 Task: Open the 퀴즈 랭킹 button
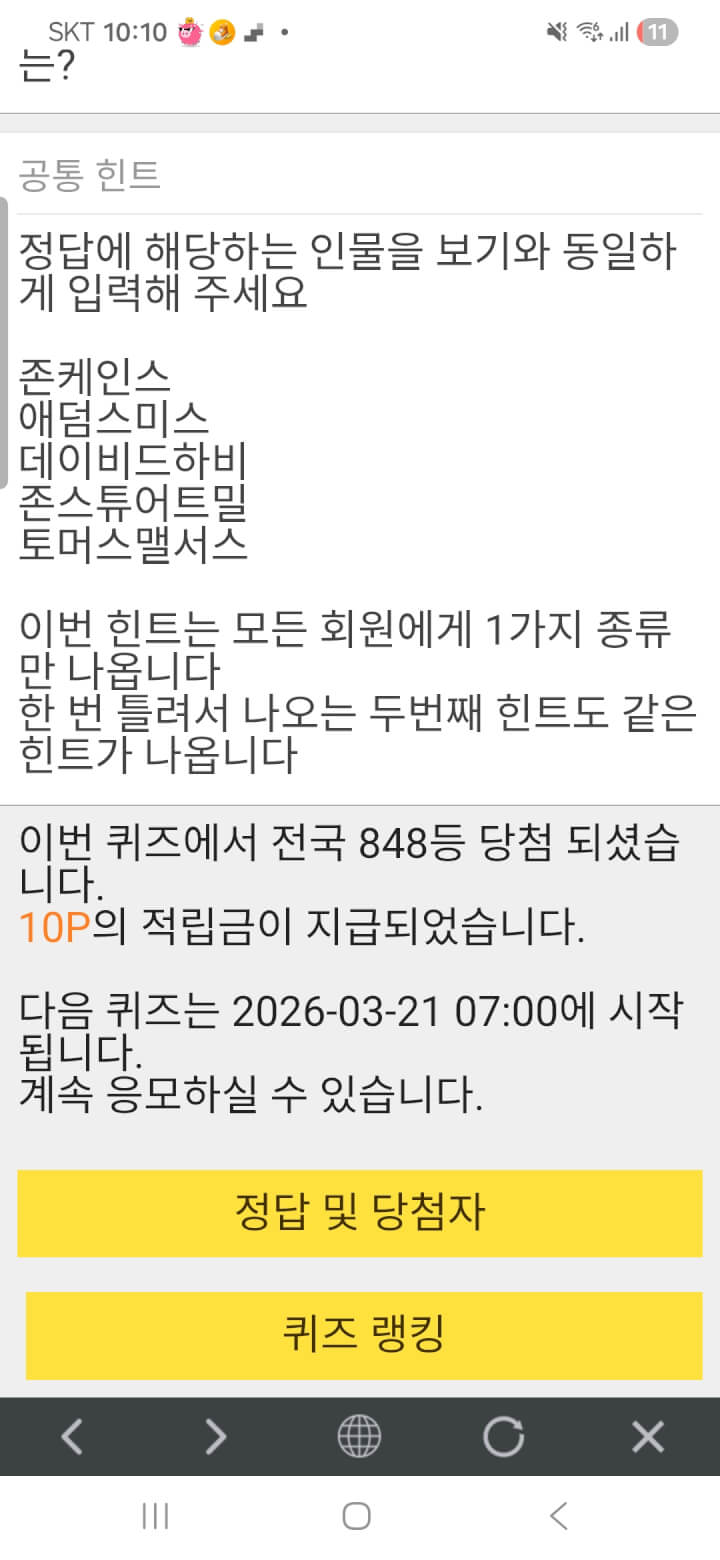(363, 1335)
